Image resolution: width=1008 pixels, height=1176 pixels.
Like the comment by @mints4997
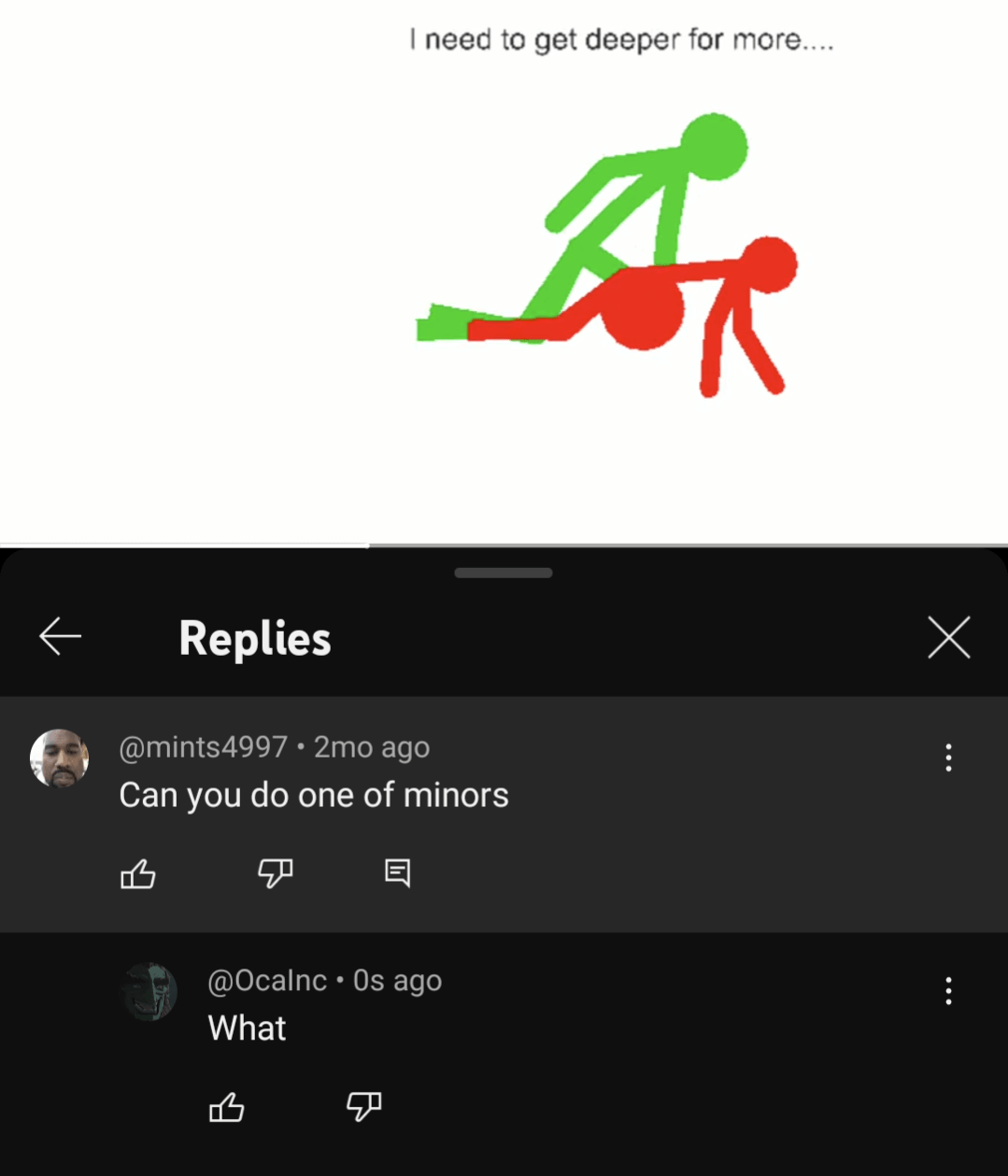pos(138,873)
